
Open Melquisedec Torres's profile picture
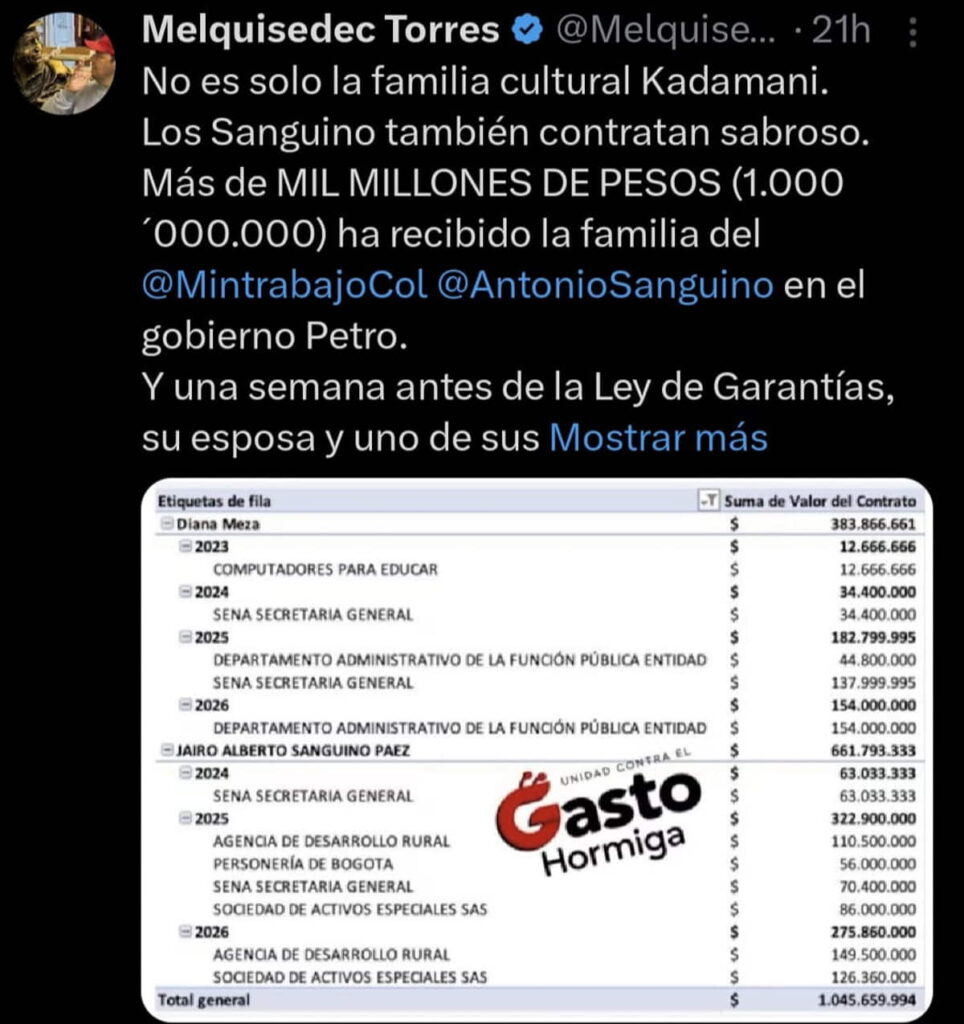64,63
